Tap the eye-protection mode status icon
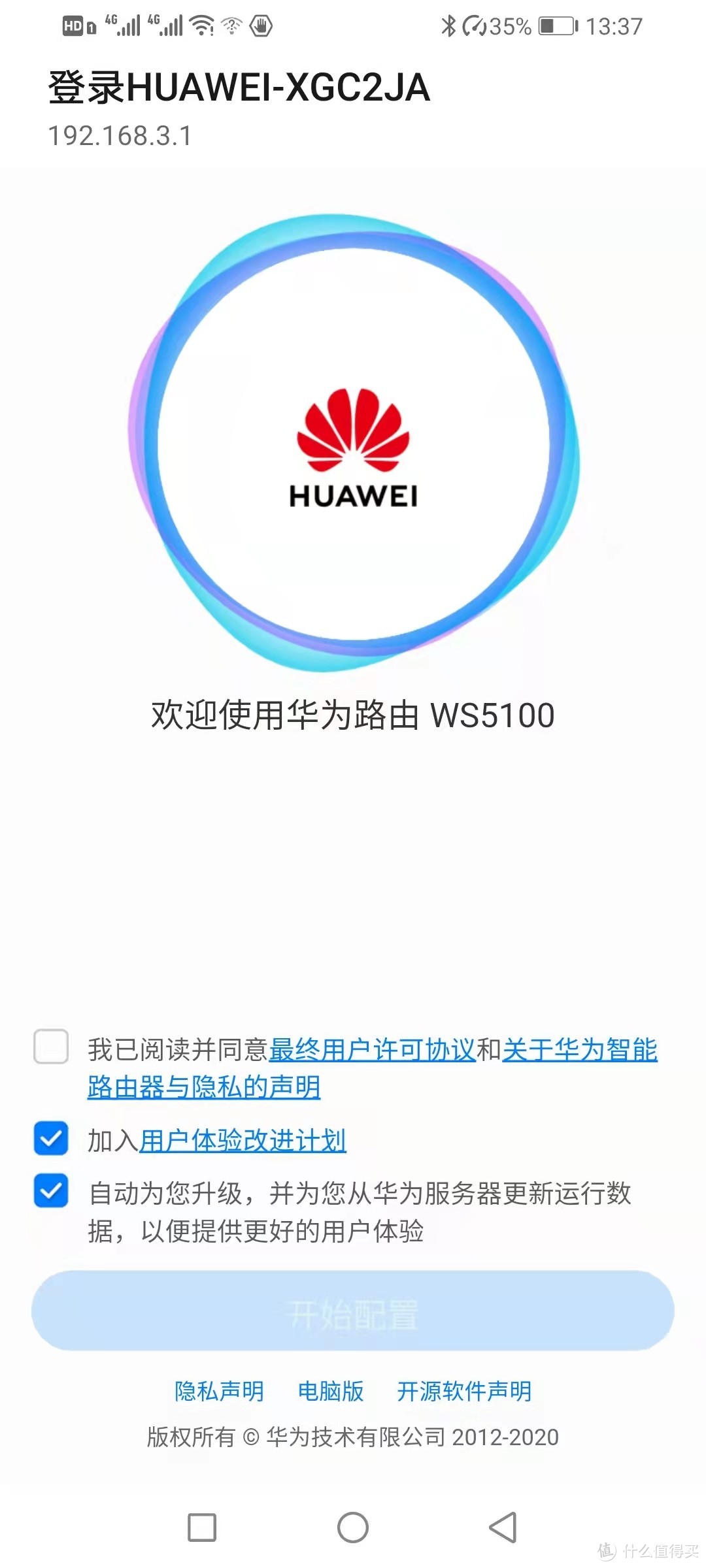The image size is (706, 1568). pos(261,25)
